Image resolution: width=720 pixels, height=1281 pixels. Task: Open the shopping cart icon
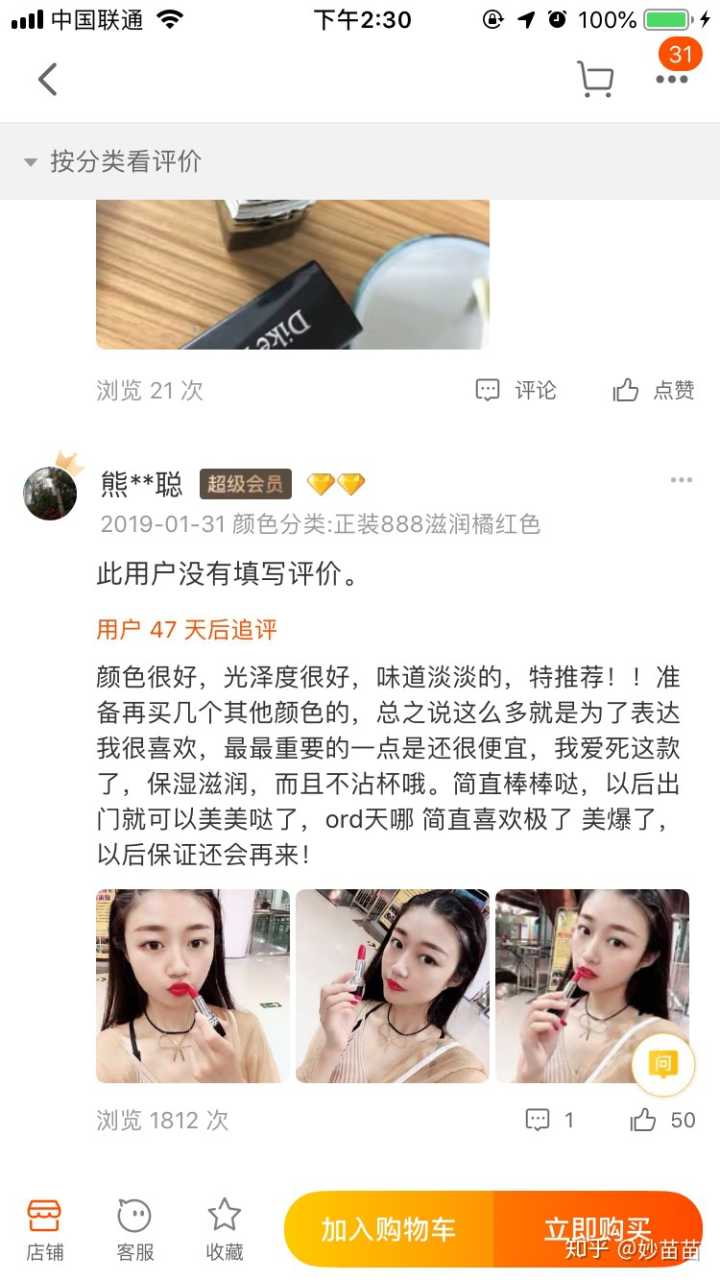595,79
